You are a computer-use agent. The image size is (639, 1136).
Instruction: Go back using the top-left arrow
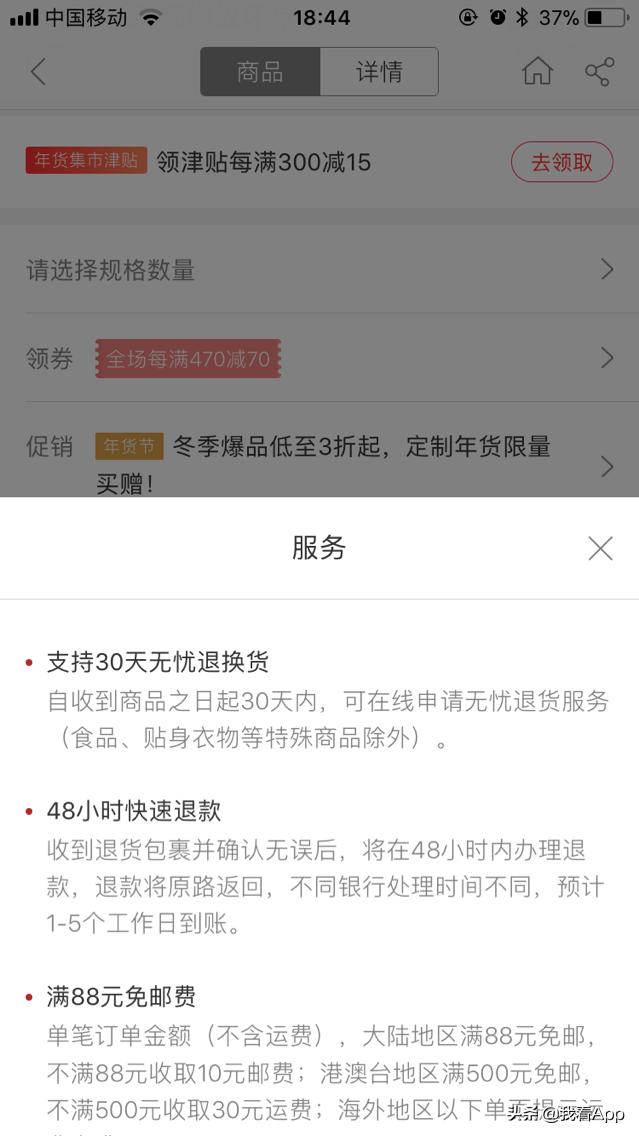[38, 72]
